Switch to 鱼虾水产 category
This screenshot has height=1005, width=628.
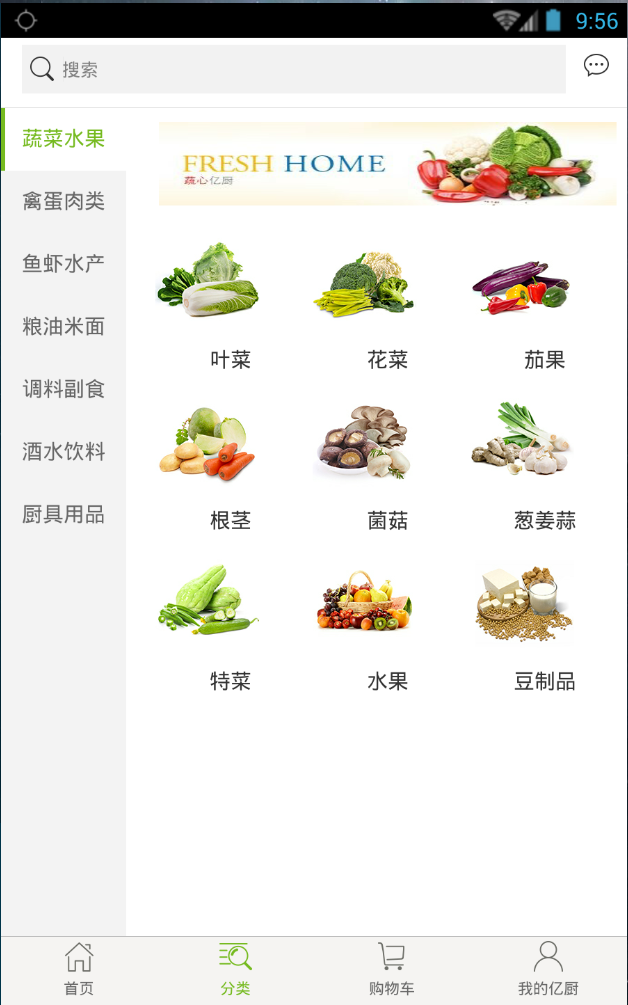pyautogui.click(x=64, y=264)
